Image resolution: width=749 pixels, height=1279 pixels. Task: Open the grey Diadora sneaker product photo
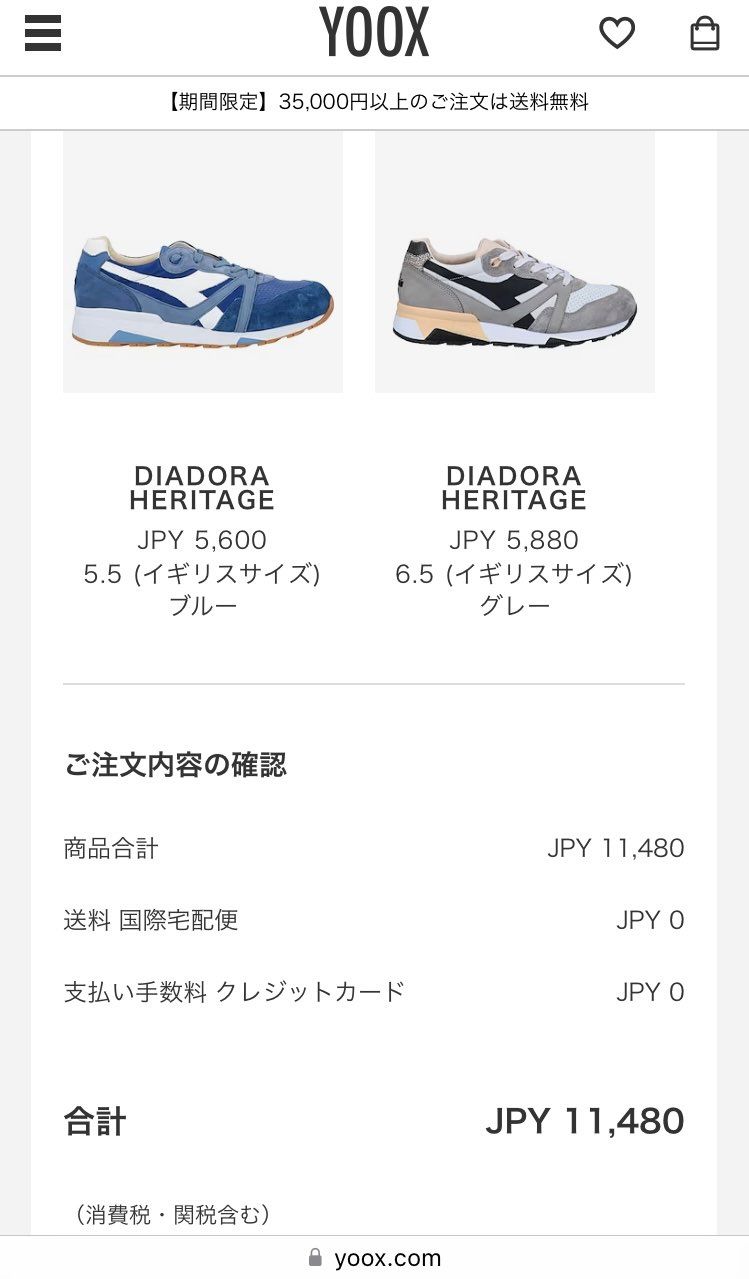click(514, 262)
